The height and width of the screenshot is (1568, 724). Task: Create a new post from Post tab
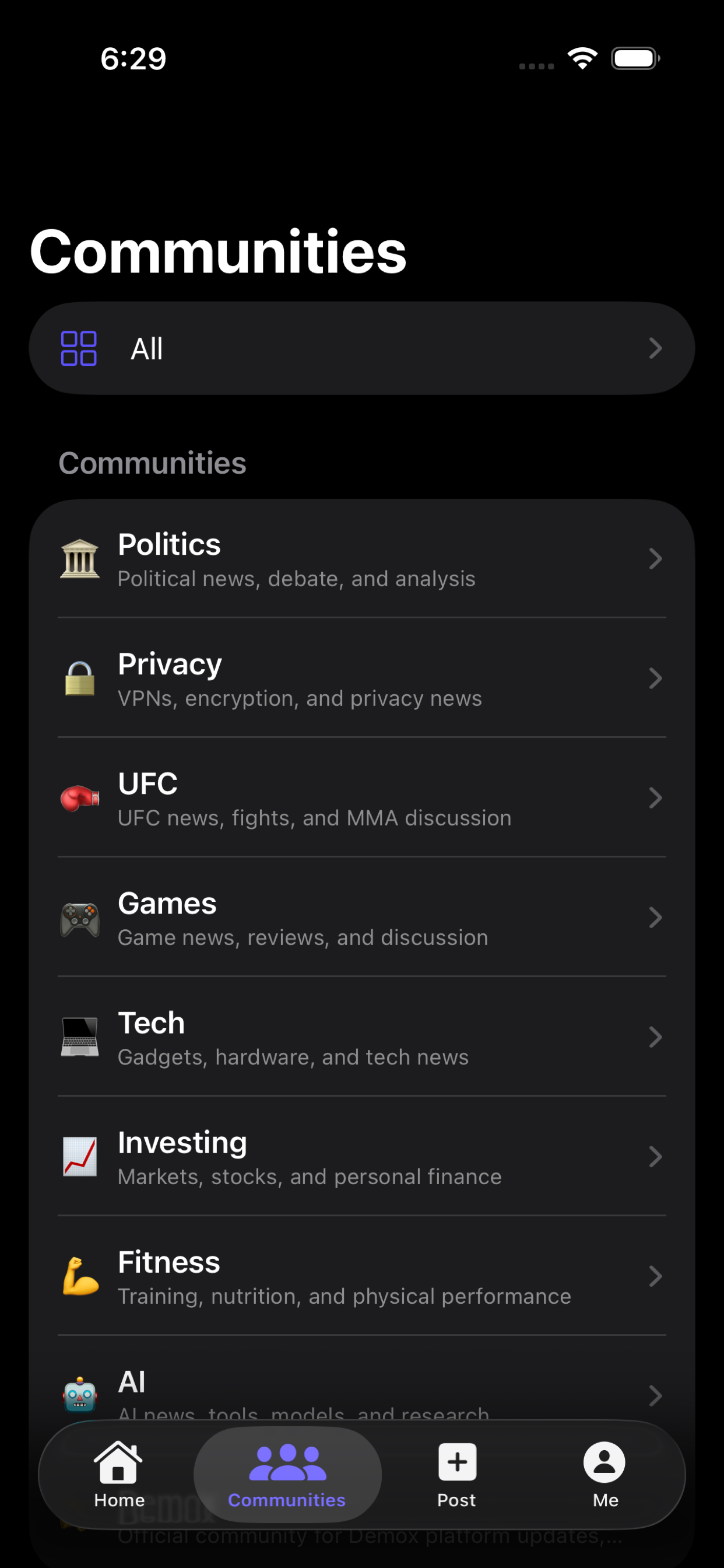tap(457, 1474)
